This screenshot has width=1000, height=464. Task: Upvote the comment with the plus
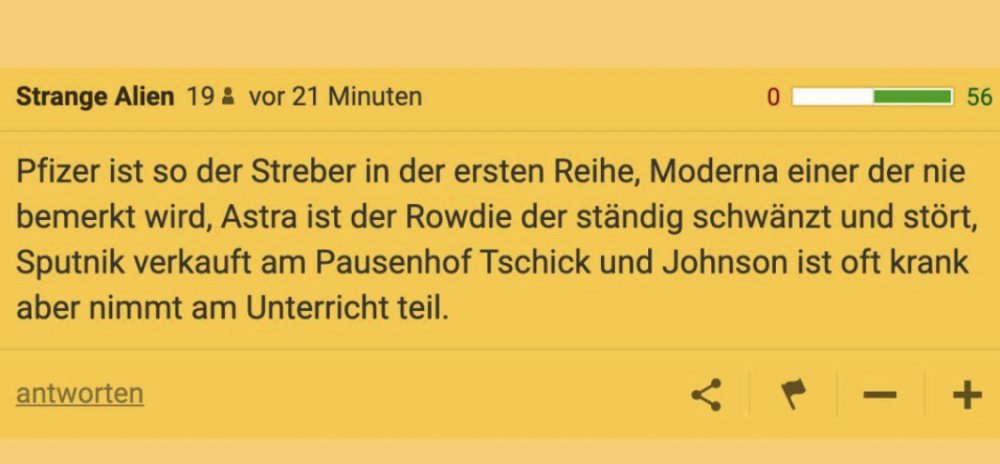pos(966,395)
